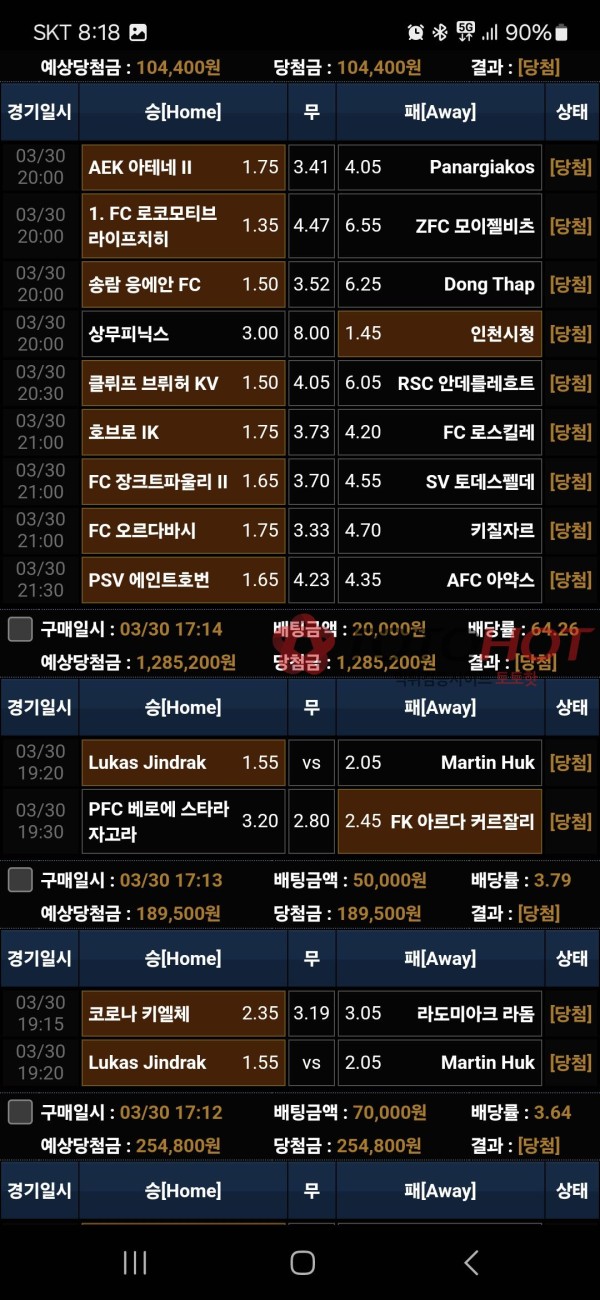Check the box for purchase 03/30 17:14
This screenshot has height=1300, width=600.
[x=20, y=629]
